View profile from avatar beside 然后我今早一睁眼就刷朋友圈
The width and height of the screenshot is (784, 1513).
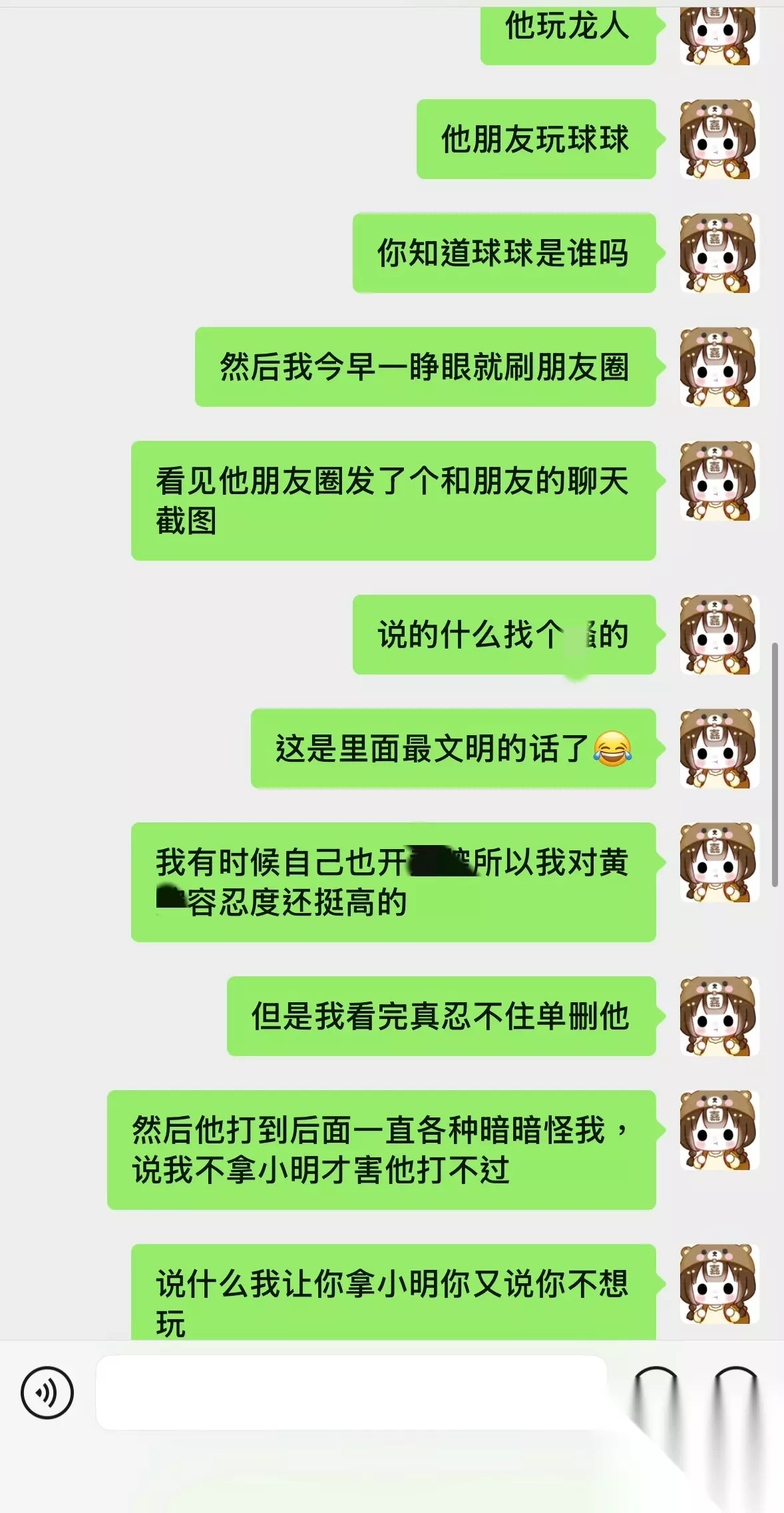tap(719, 367)
